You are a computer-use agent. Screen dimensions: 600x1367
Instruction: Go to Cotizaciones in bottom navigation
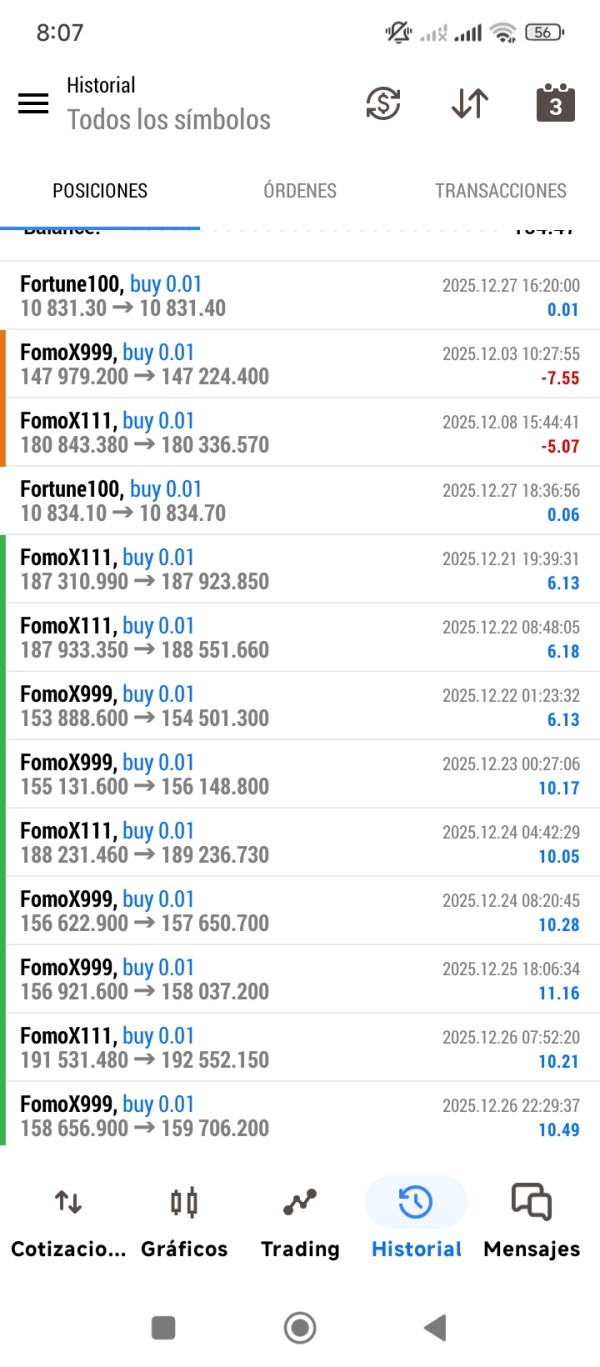[x=68, y=1220]
